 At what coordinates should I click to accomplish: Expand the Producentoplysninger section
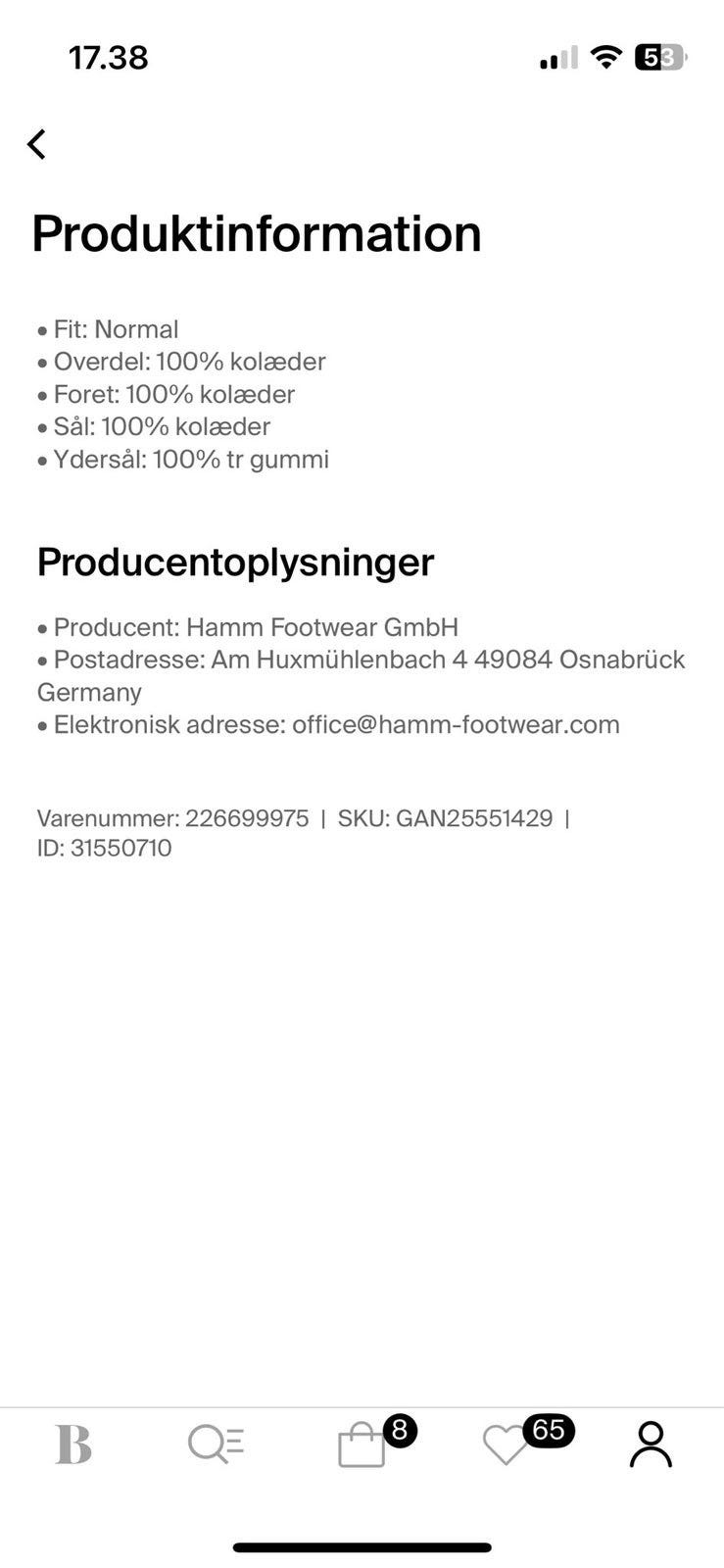coord(234,562)
